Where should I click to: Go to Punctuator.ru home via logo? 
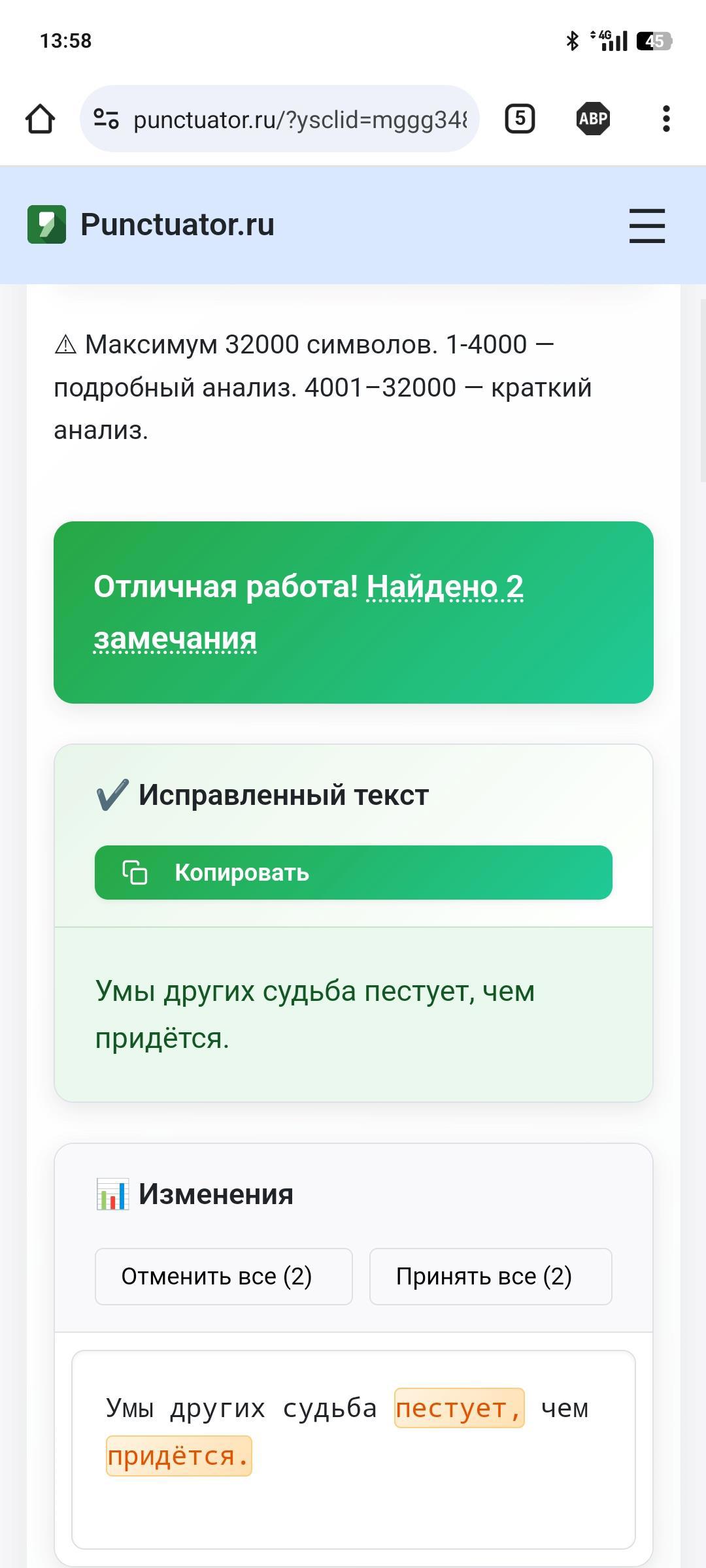pos(151,224)
